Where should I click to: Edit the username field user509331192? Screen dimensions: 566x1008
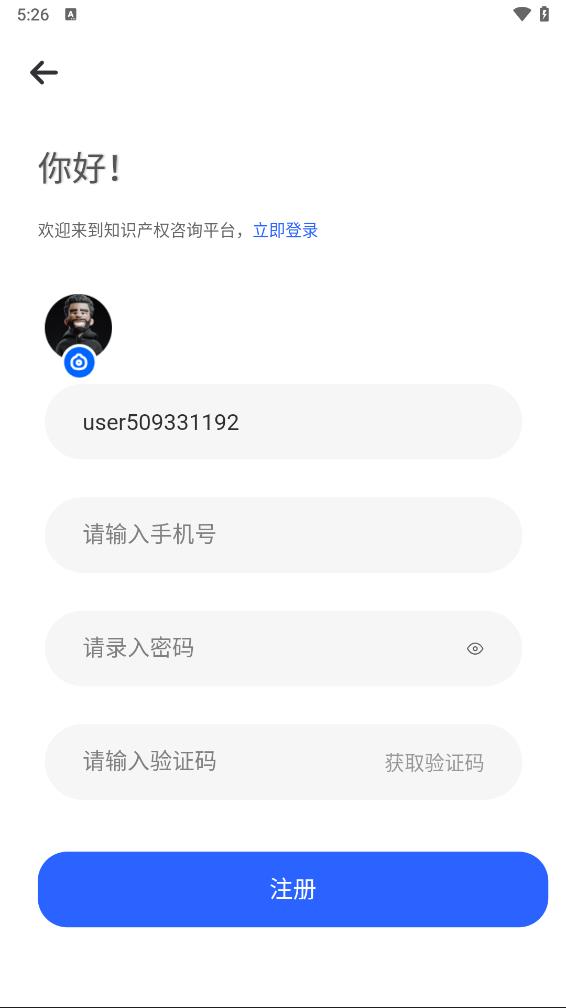[x=283, y=422]
